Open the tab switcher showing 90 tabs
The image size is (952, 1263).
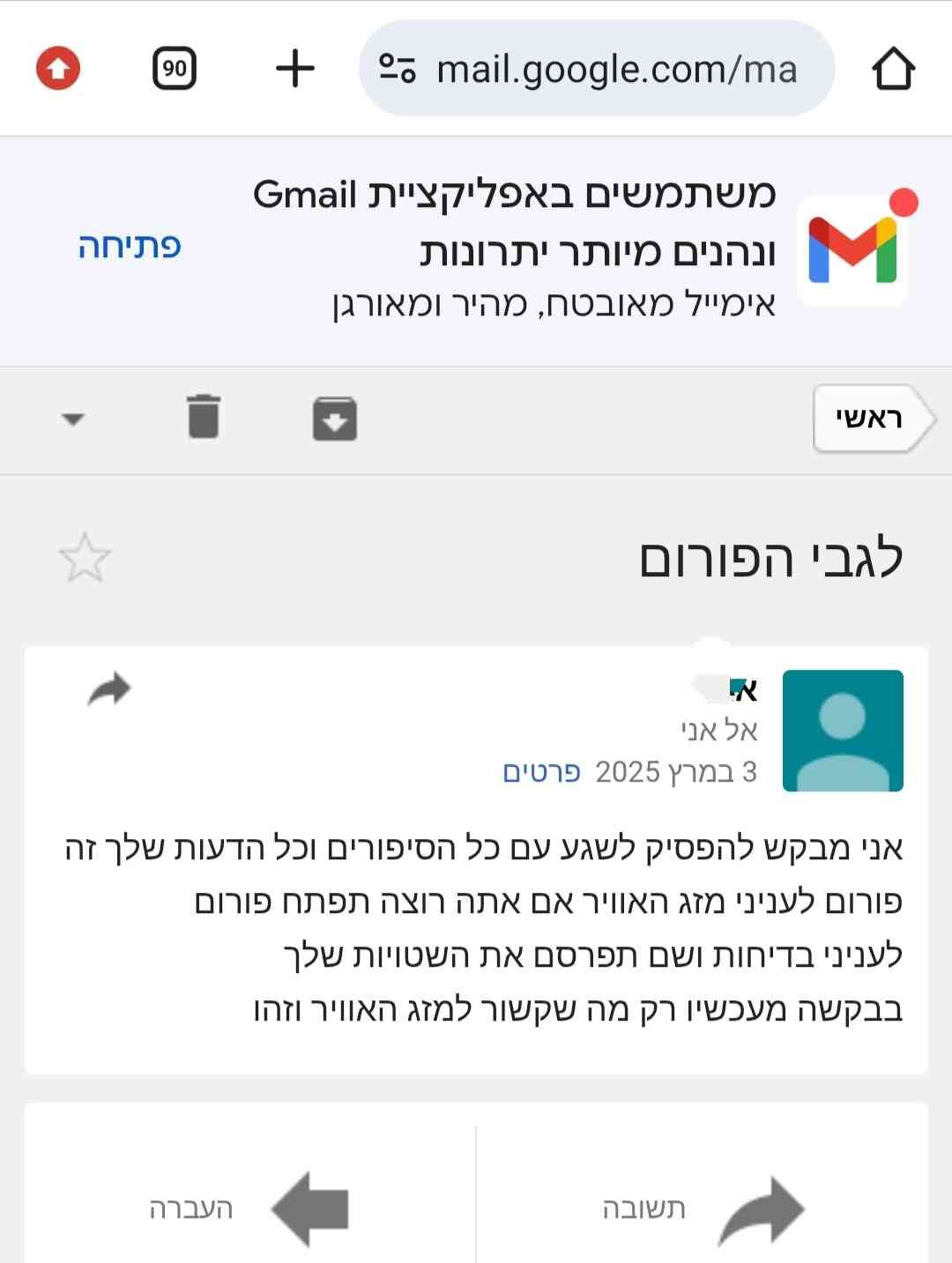click(x=175, y=69)
